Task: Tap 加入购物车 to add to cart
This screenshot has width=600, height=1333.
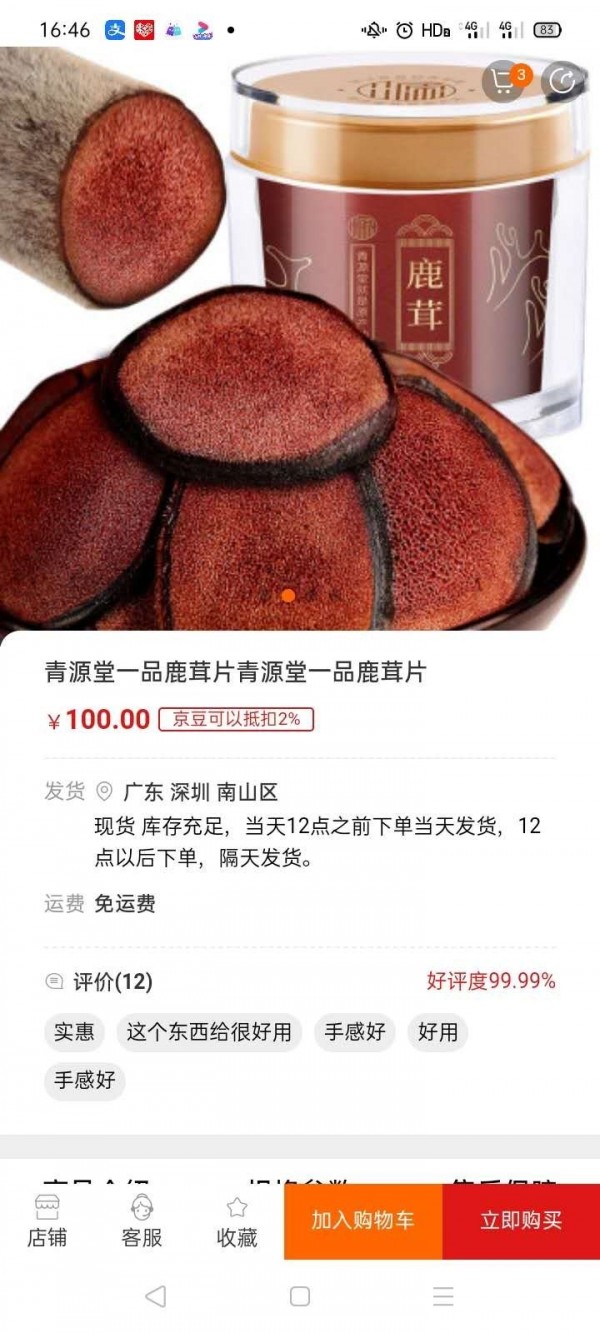Action: (x=363, y=1221)
